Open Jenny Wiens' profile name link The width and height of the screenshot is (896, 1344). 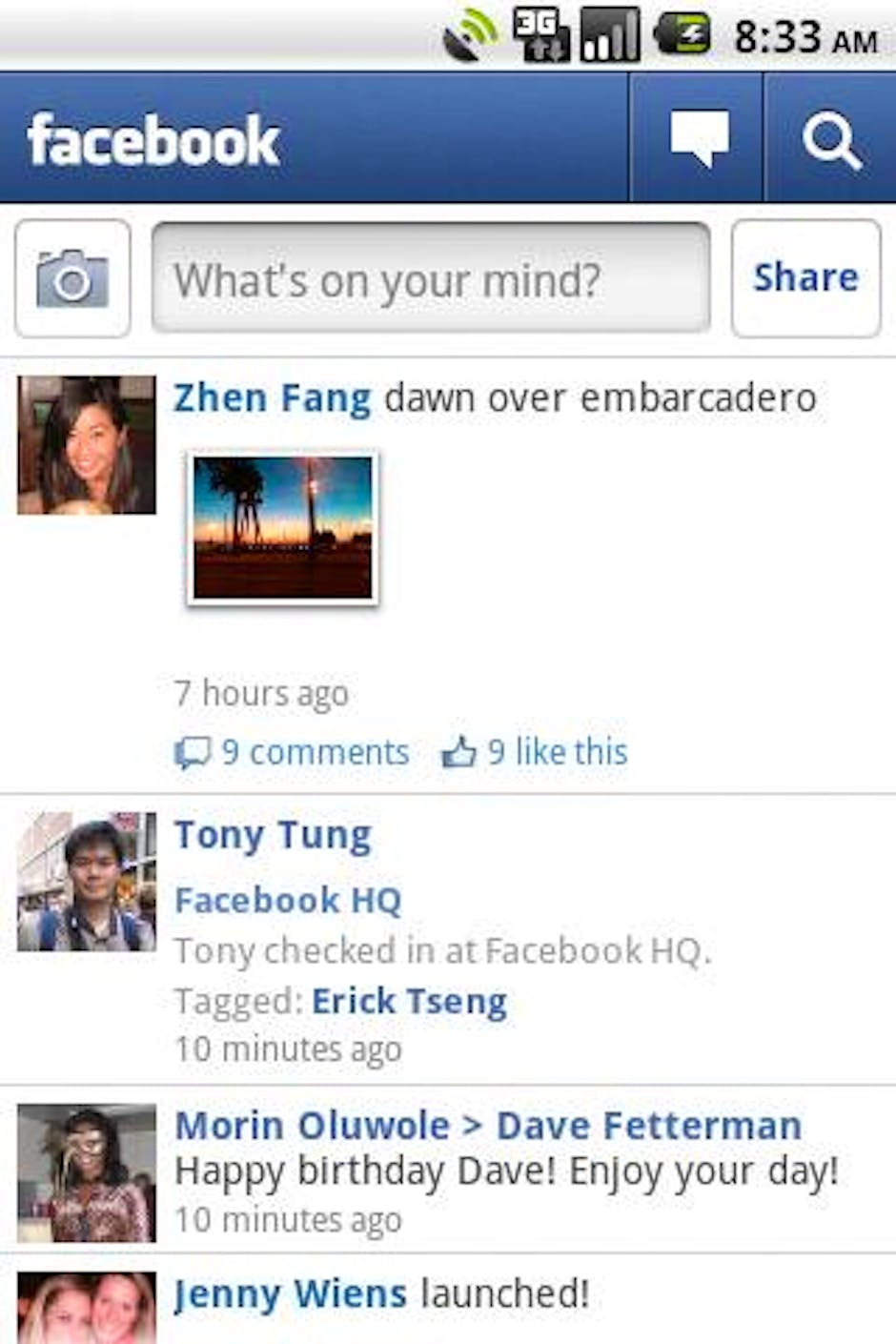pyautogui.click(x=291, y=1294)
